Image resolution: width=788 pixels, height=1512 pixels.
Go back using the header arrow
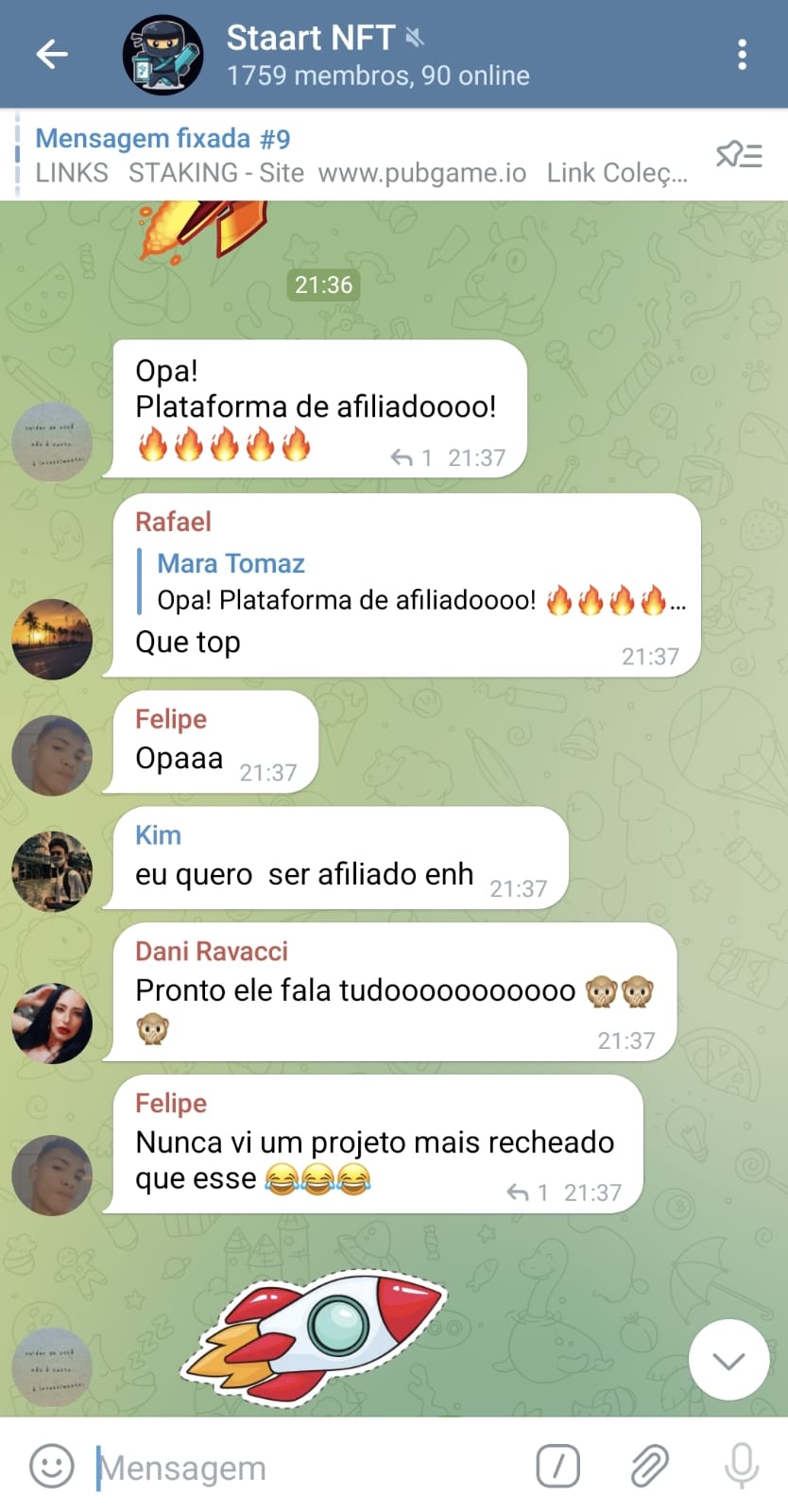(52, 55)
